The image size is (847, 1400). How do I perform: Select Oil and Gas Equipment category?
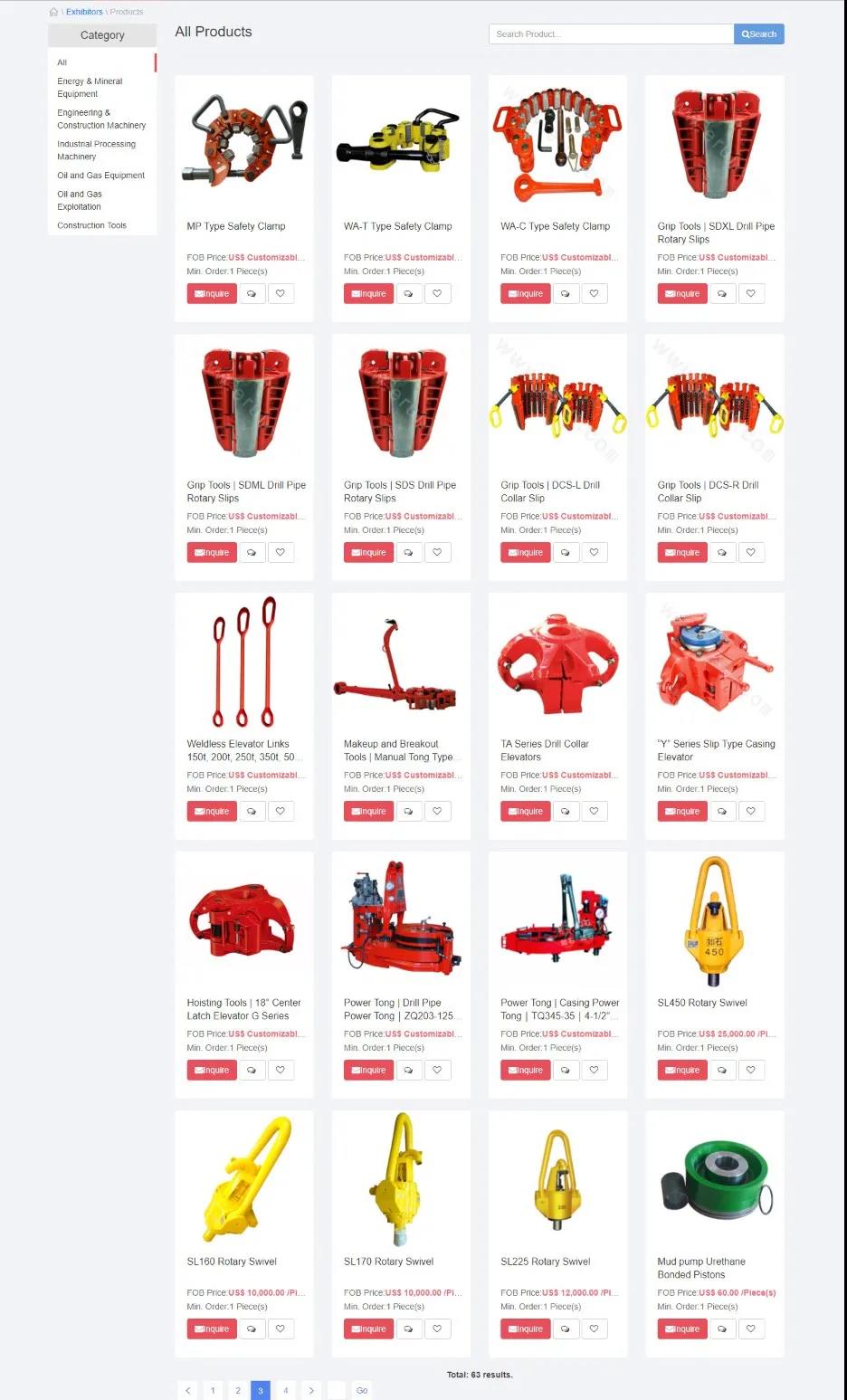click(100, 176)
